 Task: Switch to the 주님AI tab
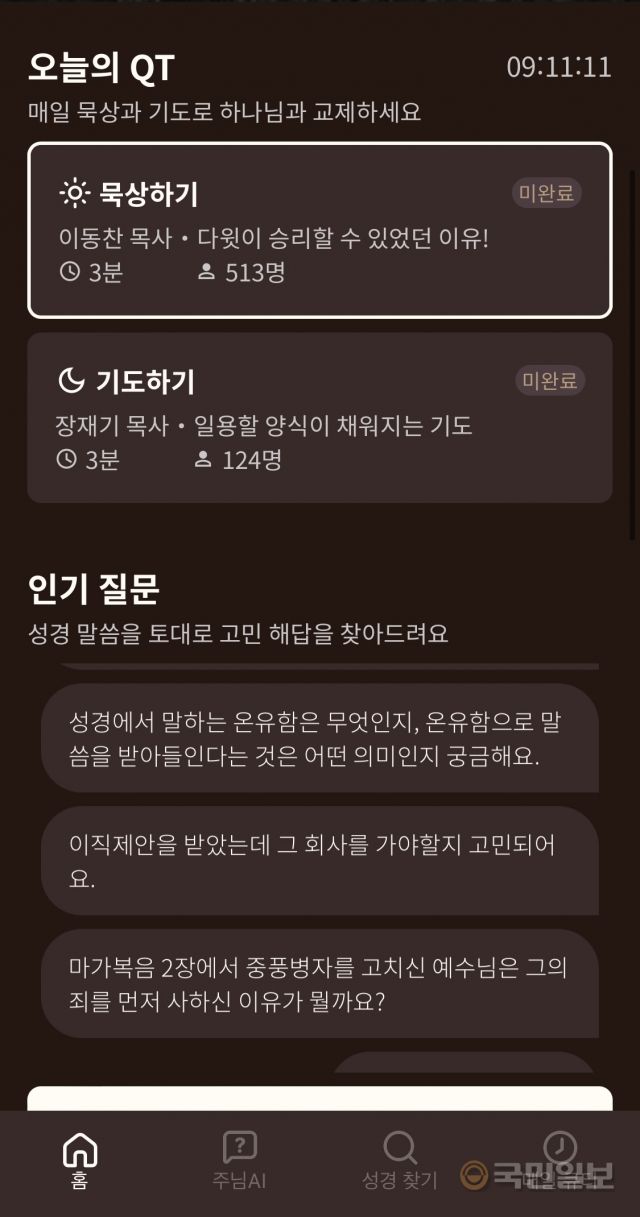coord(239,1162)
